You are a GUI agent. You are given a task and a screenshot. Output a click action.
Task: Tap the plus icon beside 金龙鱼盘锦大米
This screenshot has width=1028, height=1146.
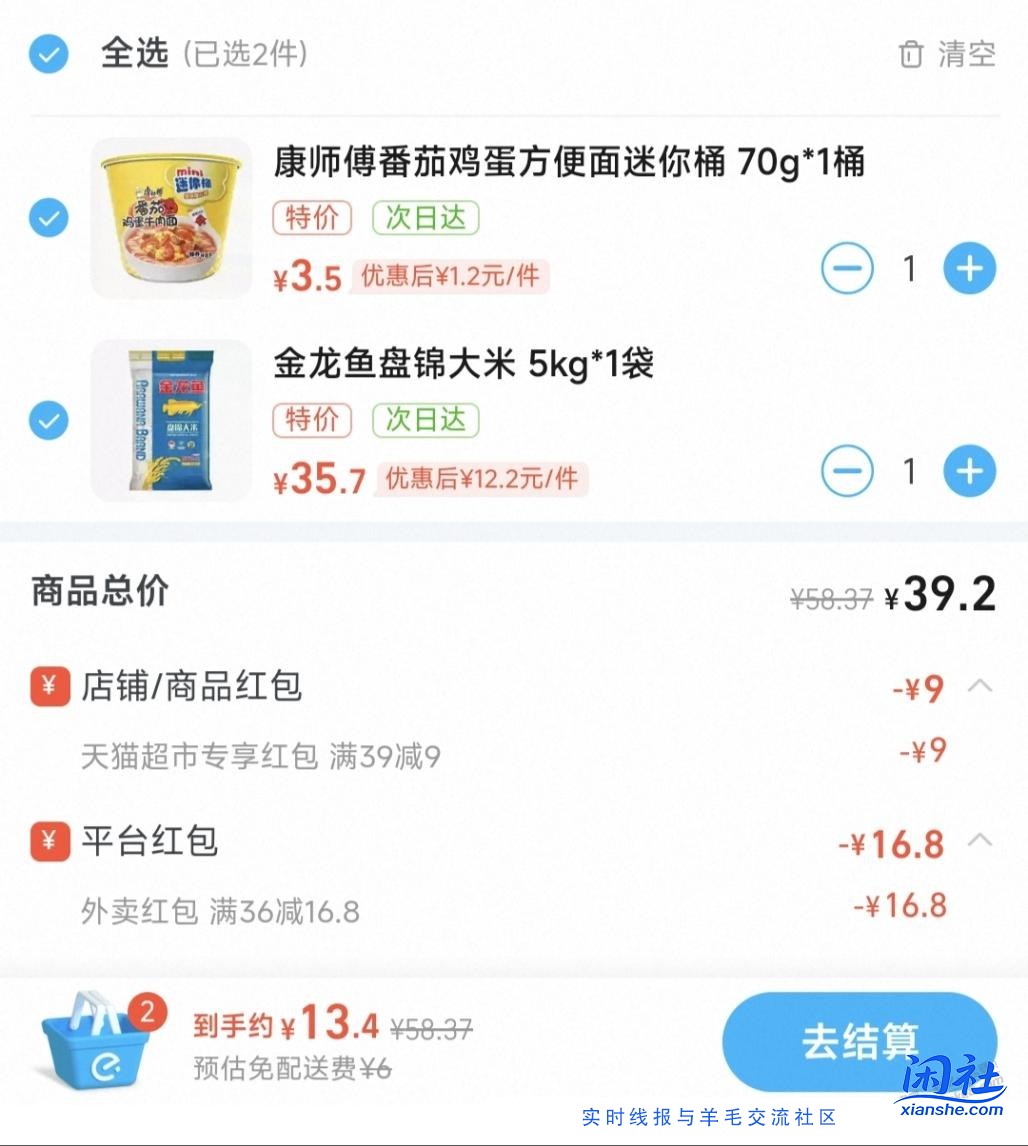(x=968, y=471)
